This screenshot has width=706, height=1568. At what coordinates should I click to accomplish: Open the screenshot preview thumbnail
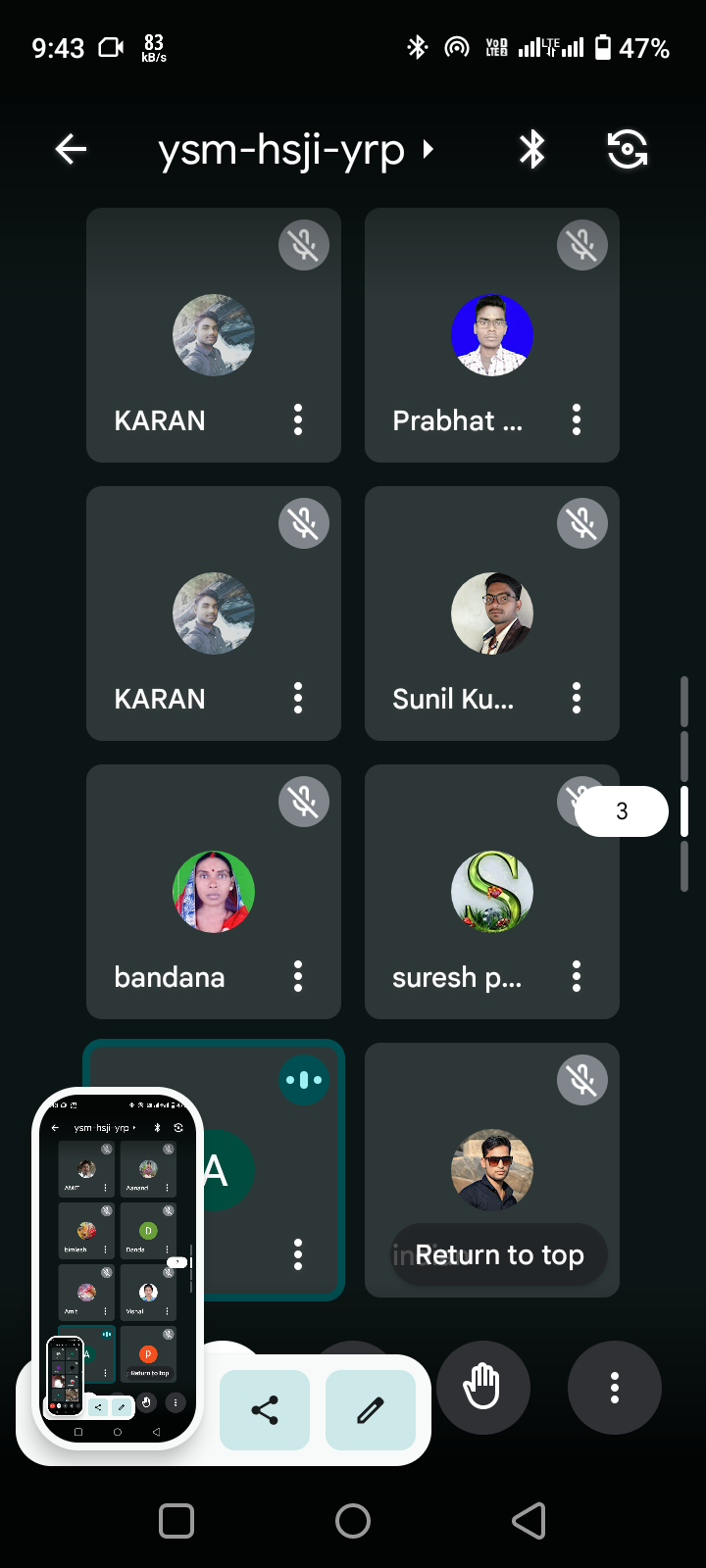pyautogui.click(x=118, y=1268)
